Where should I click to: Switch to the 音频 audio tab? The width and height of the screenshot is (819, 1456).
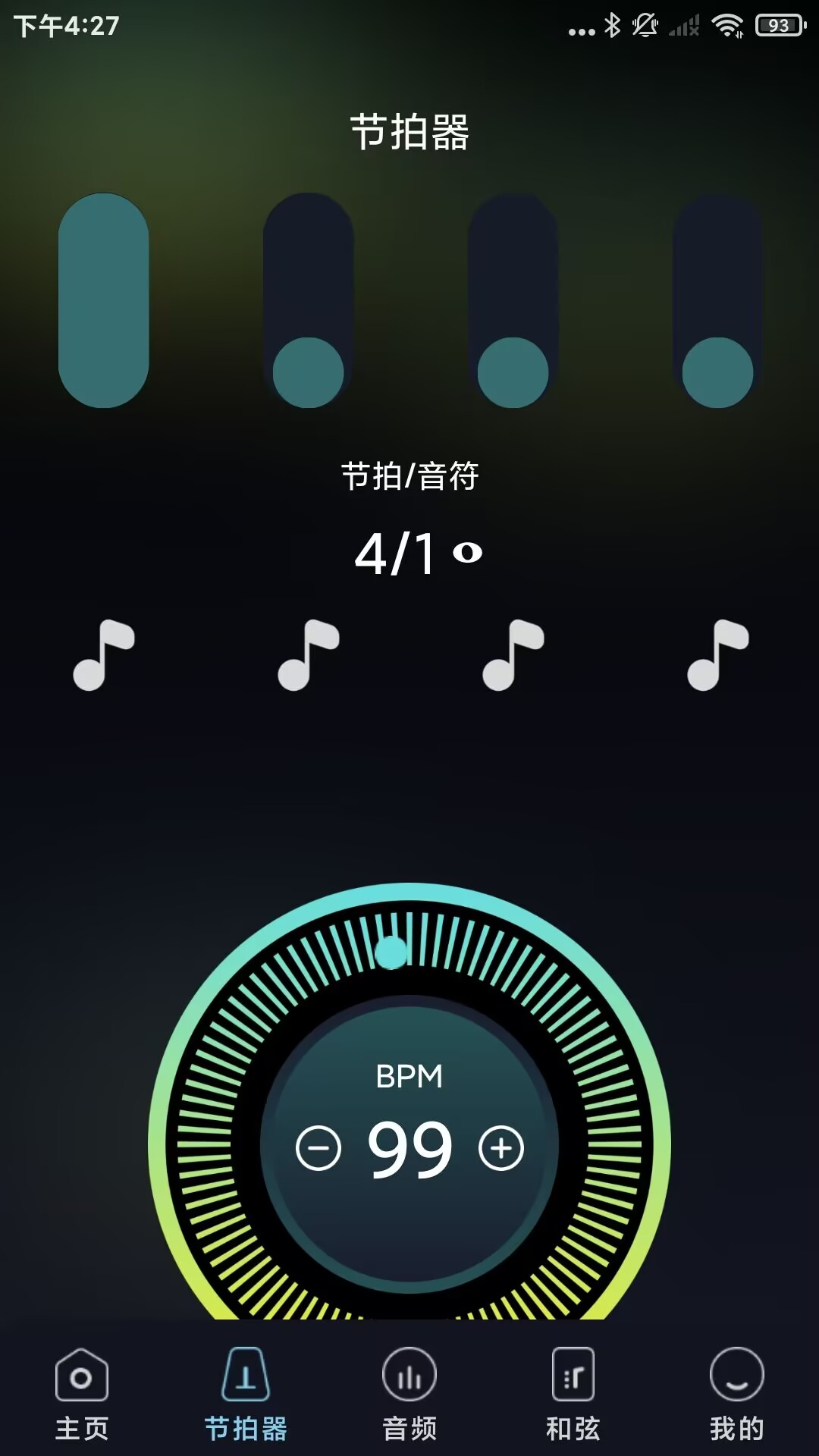point(409,1394)
